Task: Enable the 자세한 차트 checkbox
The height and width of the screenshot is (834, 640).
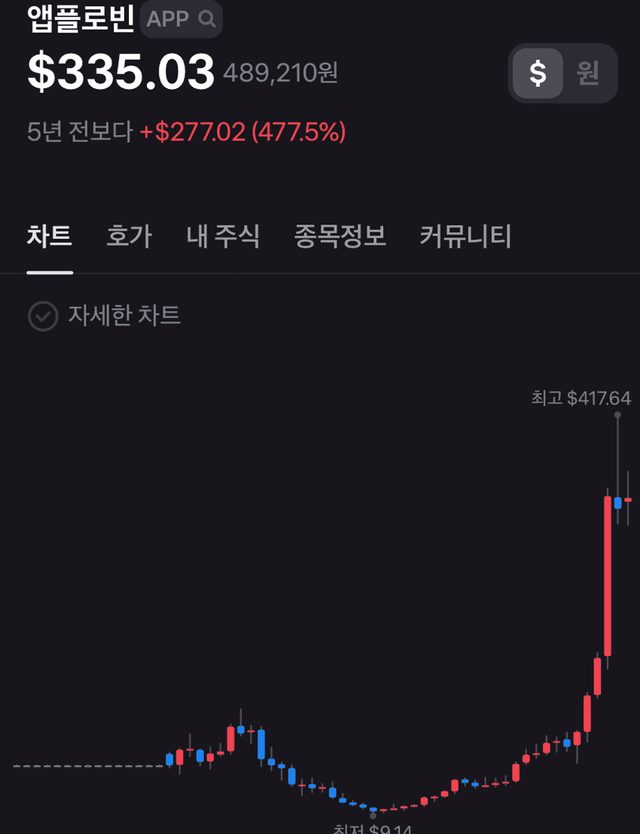Action: [43, 316]
